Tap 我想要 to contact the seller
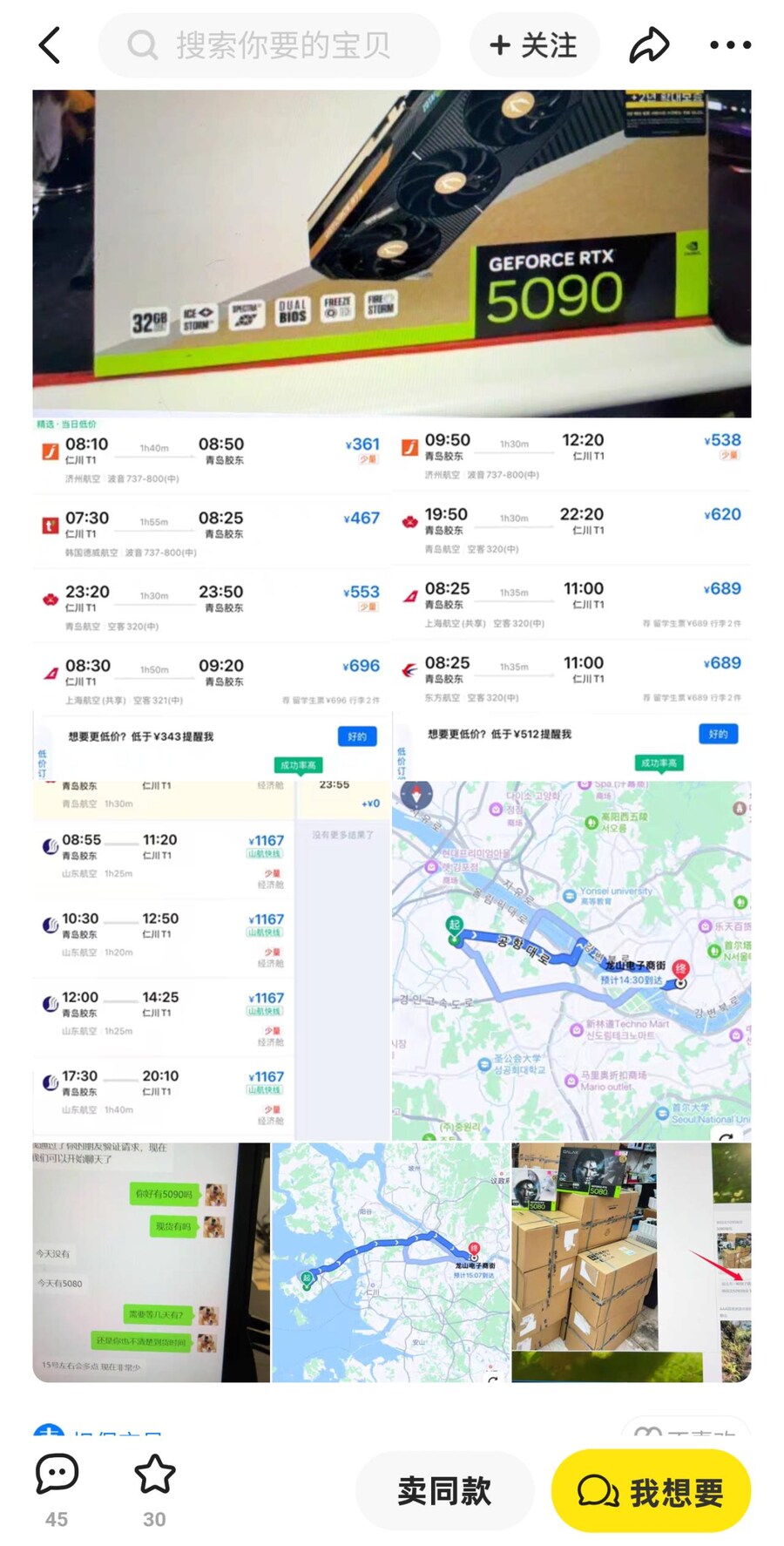This screenshot has height=1546, width=784. tap(651, 1491)
